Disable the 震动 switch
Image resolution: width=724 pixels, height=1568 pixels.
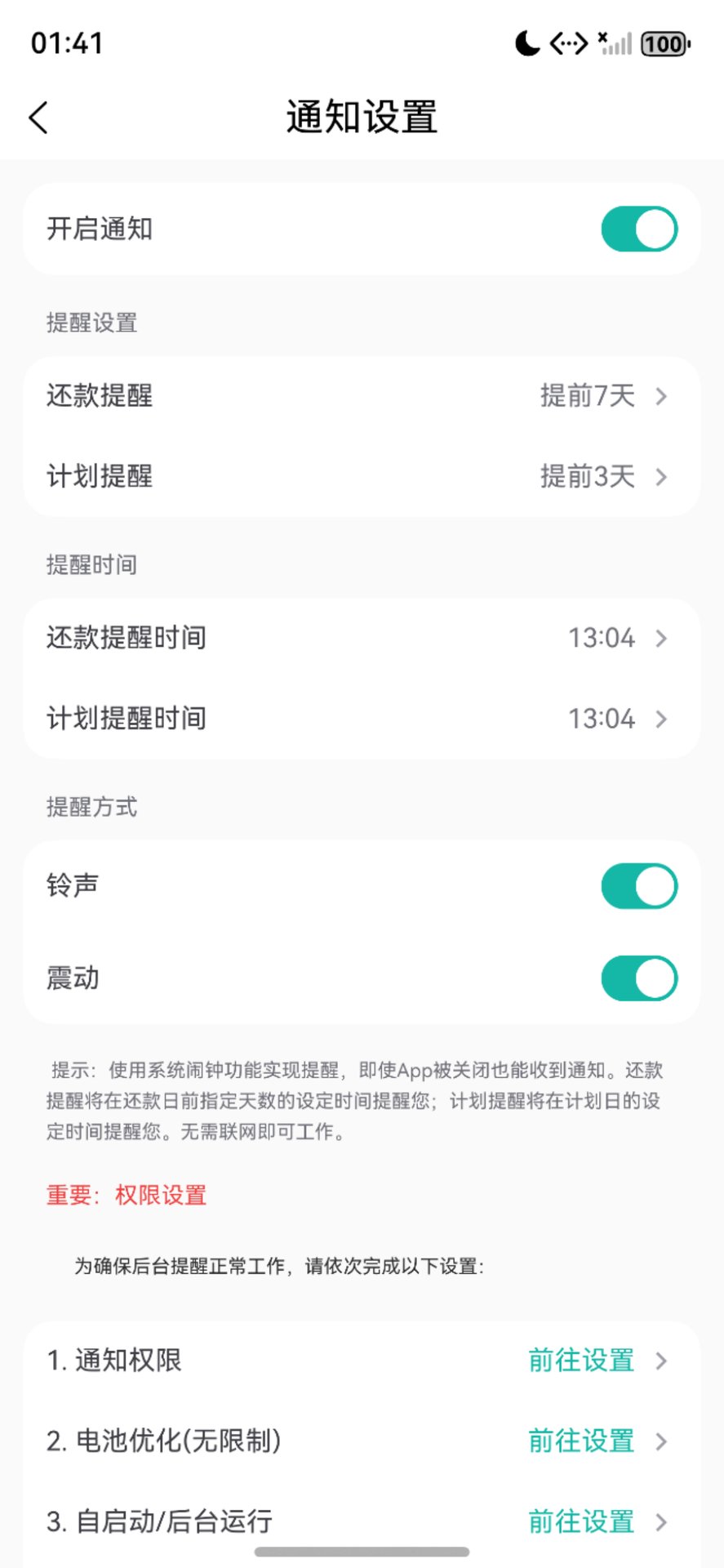click(638, 978)
